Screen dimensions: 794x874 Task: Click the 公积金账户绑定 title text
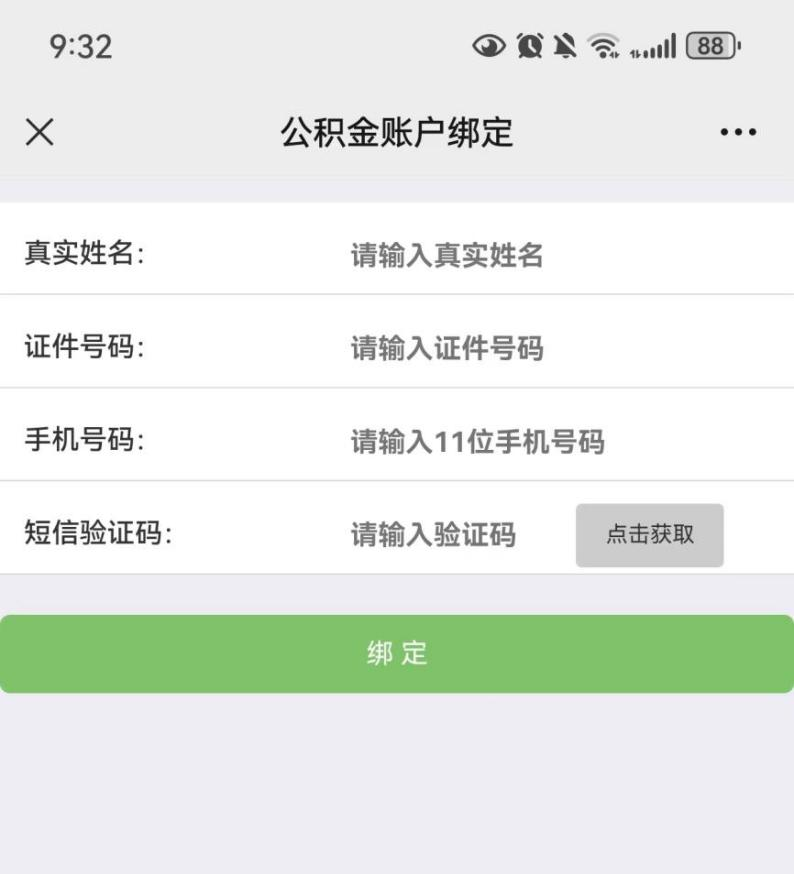point(397,131)
